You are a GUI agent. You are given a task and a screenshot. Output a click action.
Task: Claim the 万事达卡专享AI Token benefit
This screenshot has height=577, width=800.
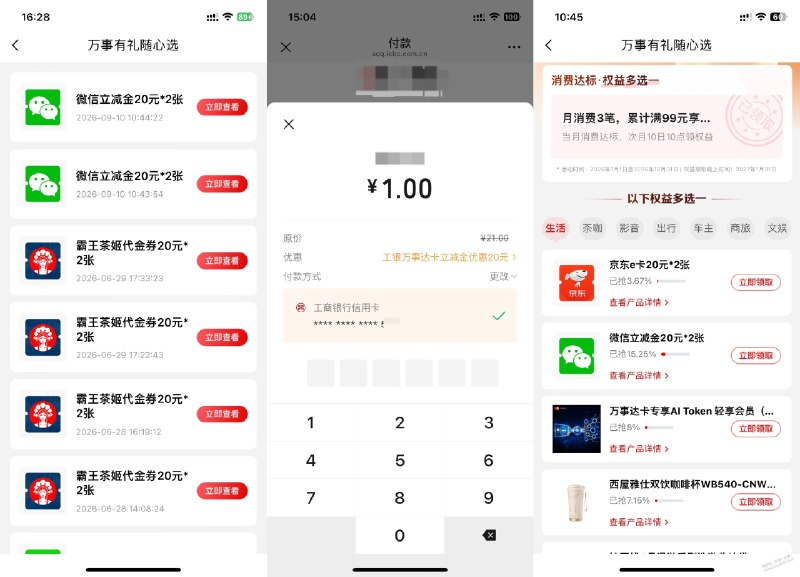(756, 429)
